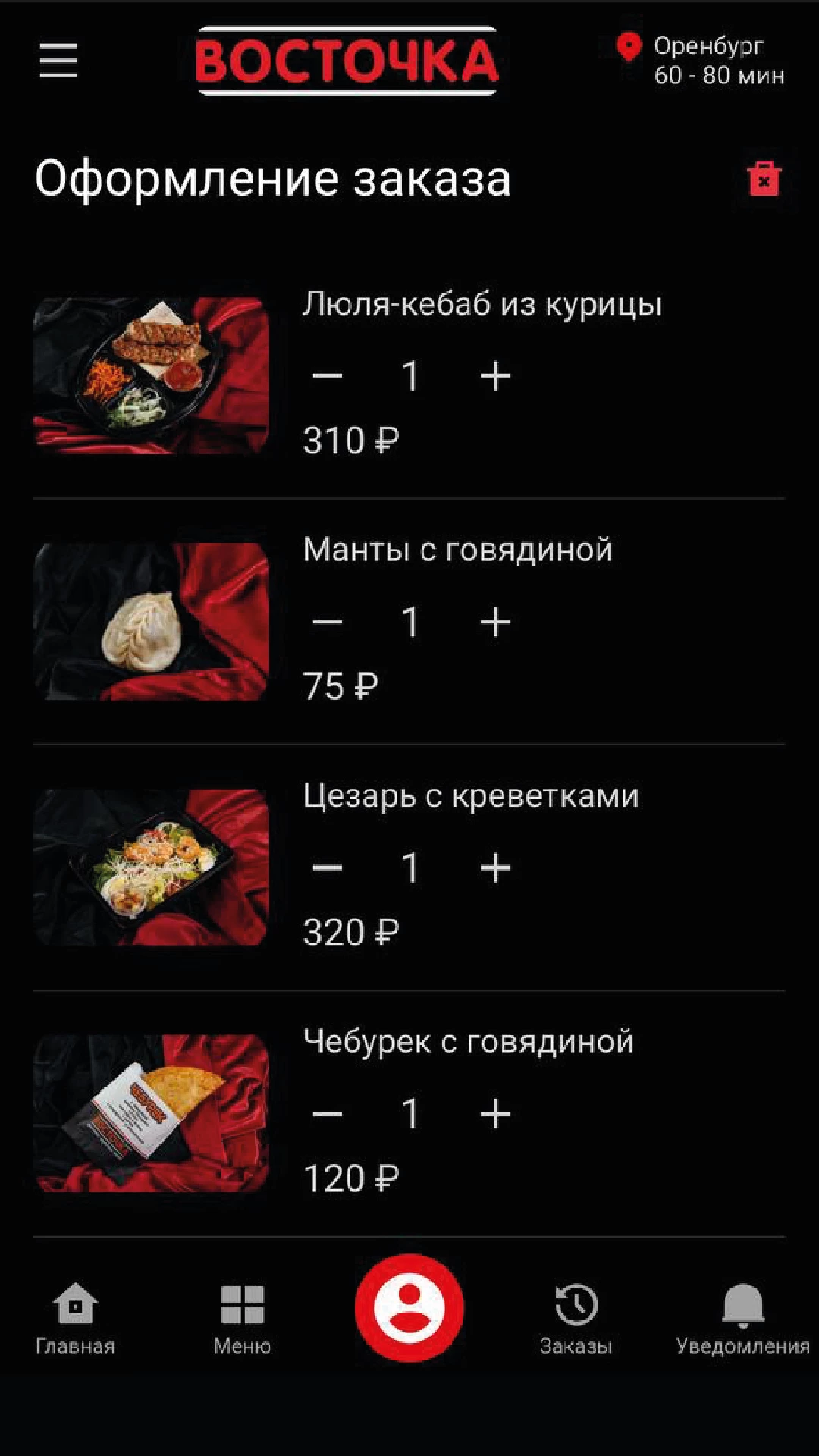Switch to the Заказы tab
Screen dimensions: 819x1456
[x=576, y=1318]
